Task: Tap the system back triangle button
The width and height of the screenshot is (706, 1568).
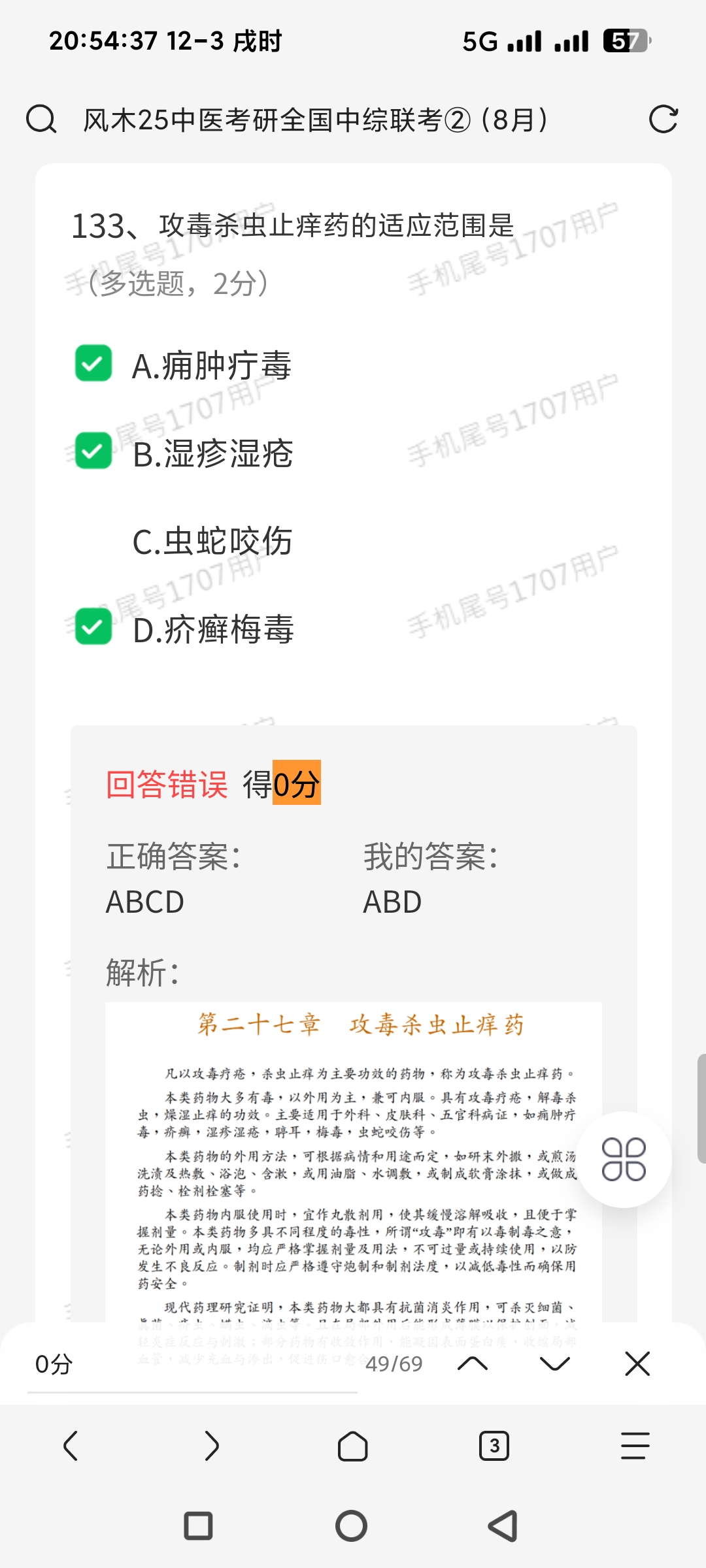Action: click(503, 1526)
